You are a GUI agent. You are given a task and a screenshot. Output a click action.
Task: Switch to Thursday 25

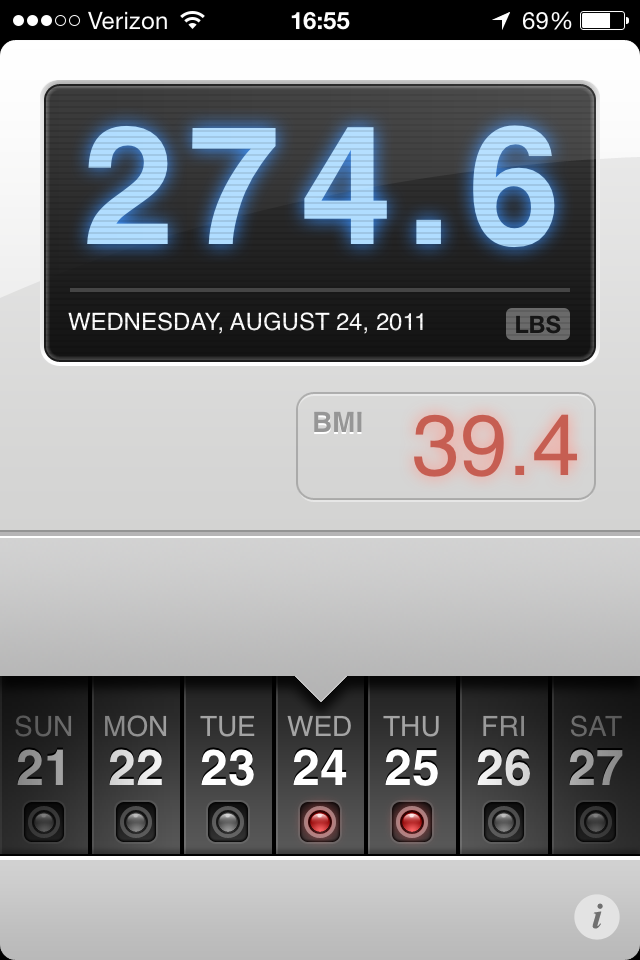(x=412, y=767)
